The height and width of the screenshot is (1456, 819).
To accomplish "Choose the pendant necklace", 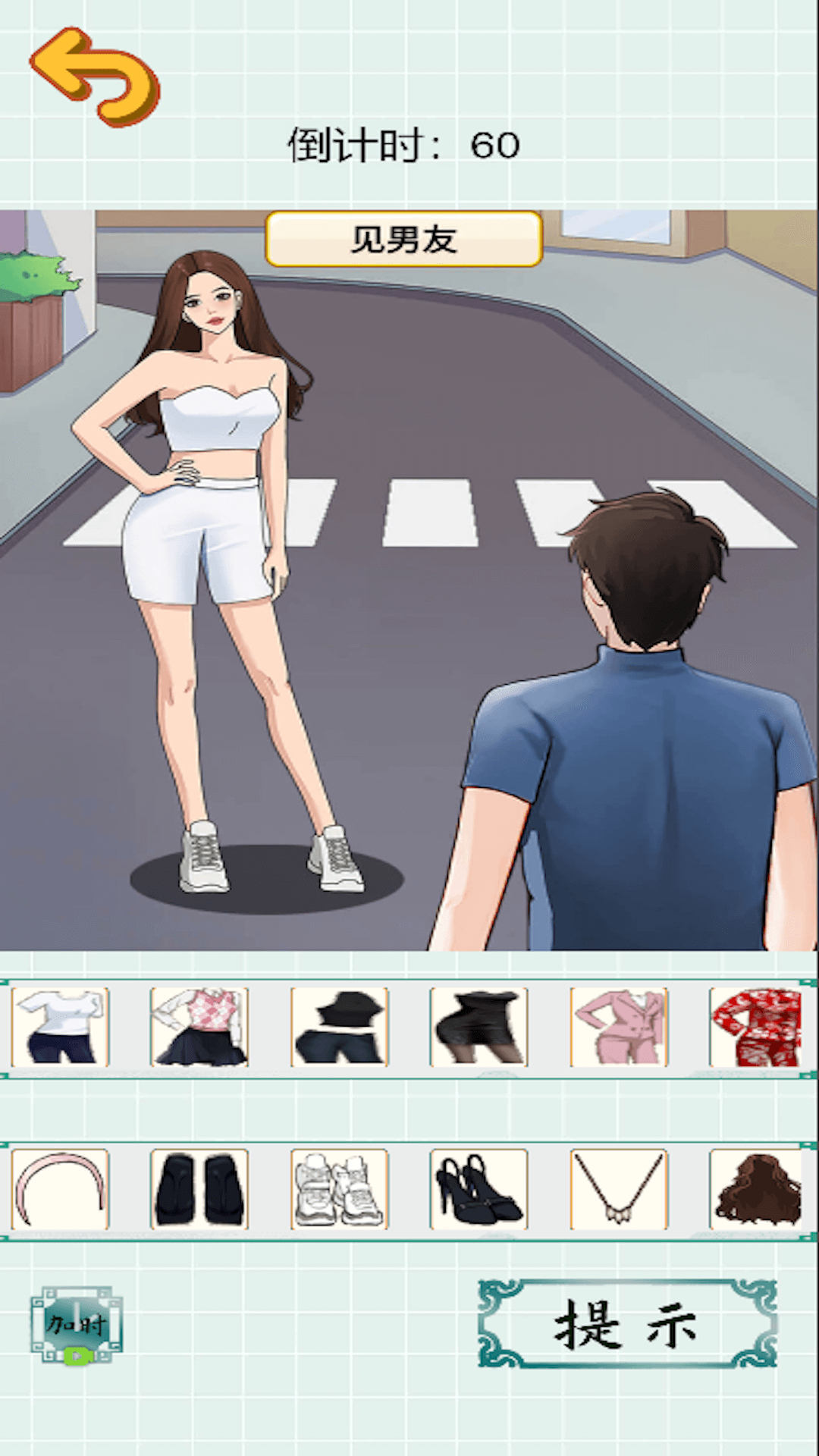I will [619, 1188].
